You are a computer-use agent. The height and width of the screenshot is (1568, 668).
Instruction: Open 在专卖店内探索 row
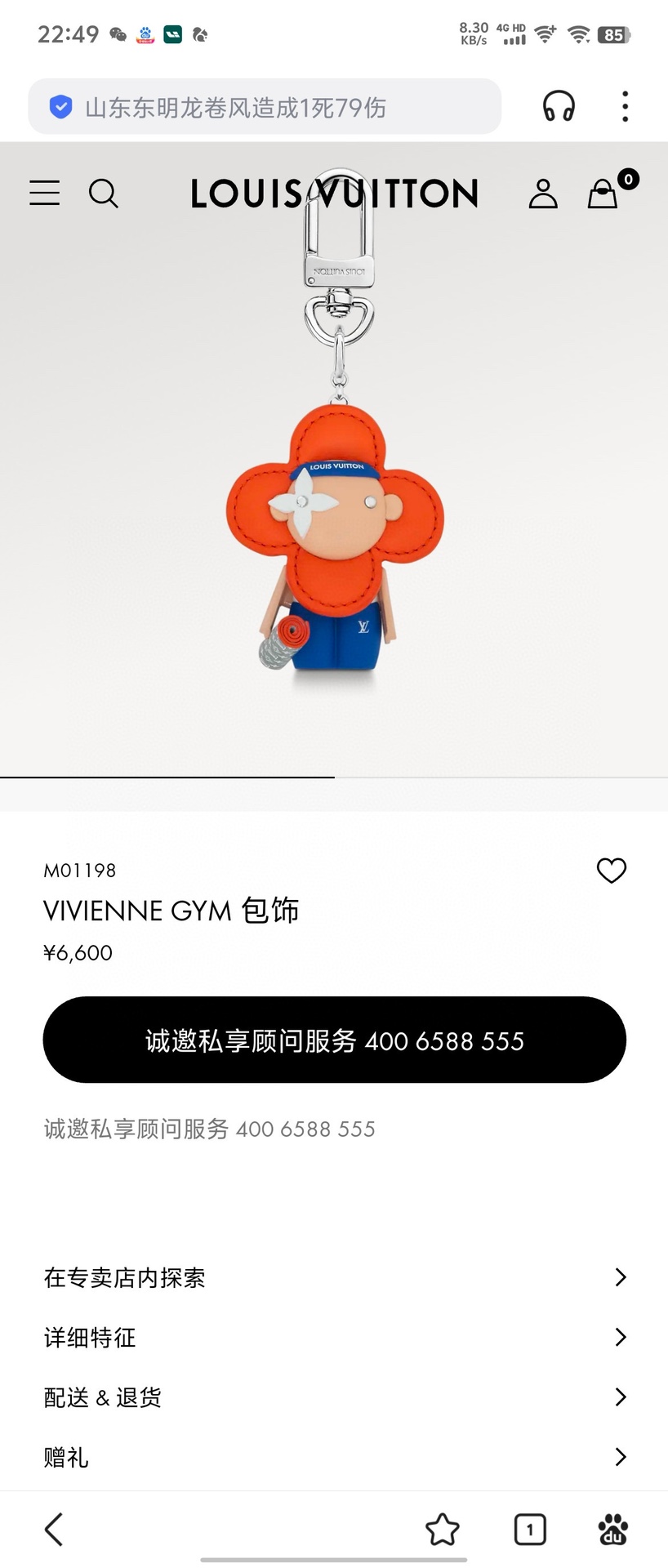(334, 1277)
